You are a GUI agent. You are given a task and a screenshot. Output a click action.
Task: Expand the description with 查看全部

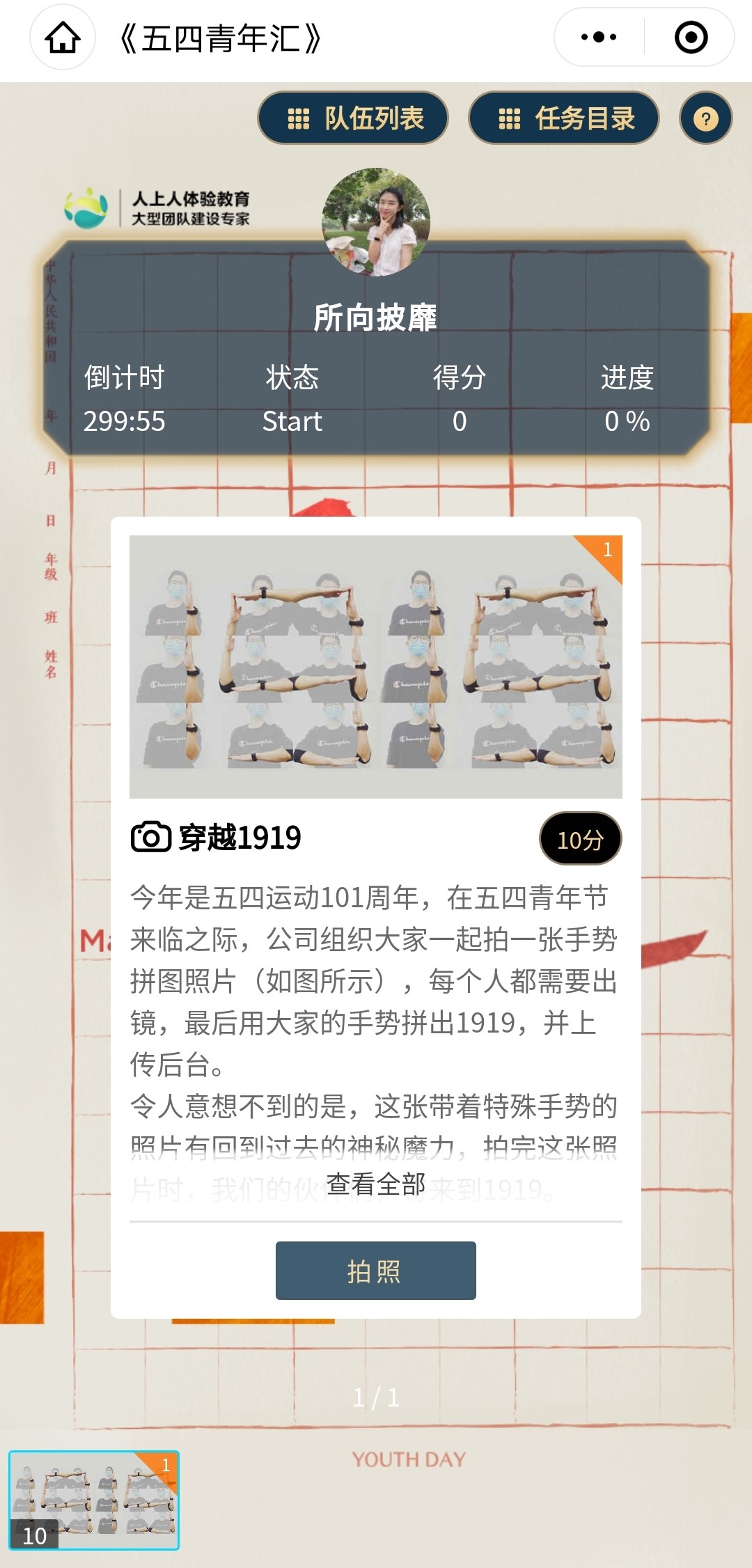pyautogui.click(x=376, y=1184)
